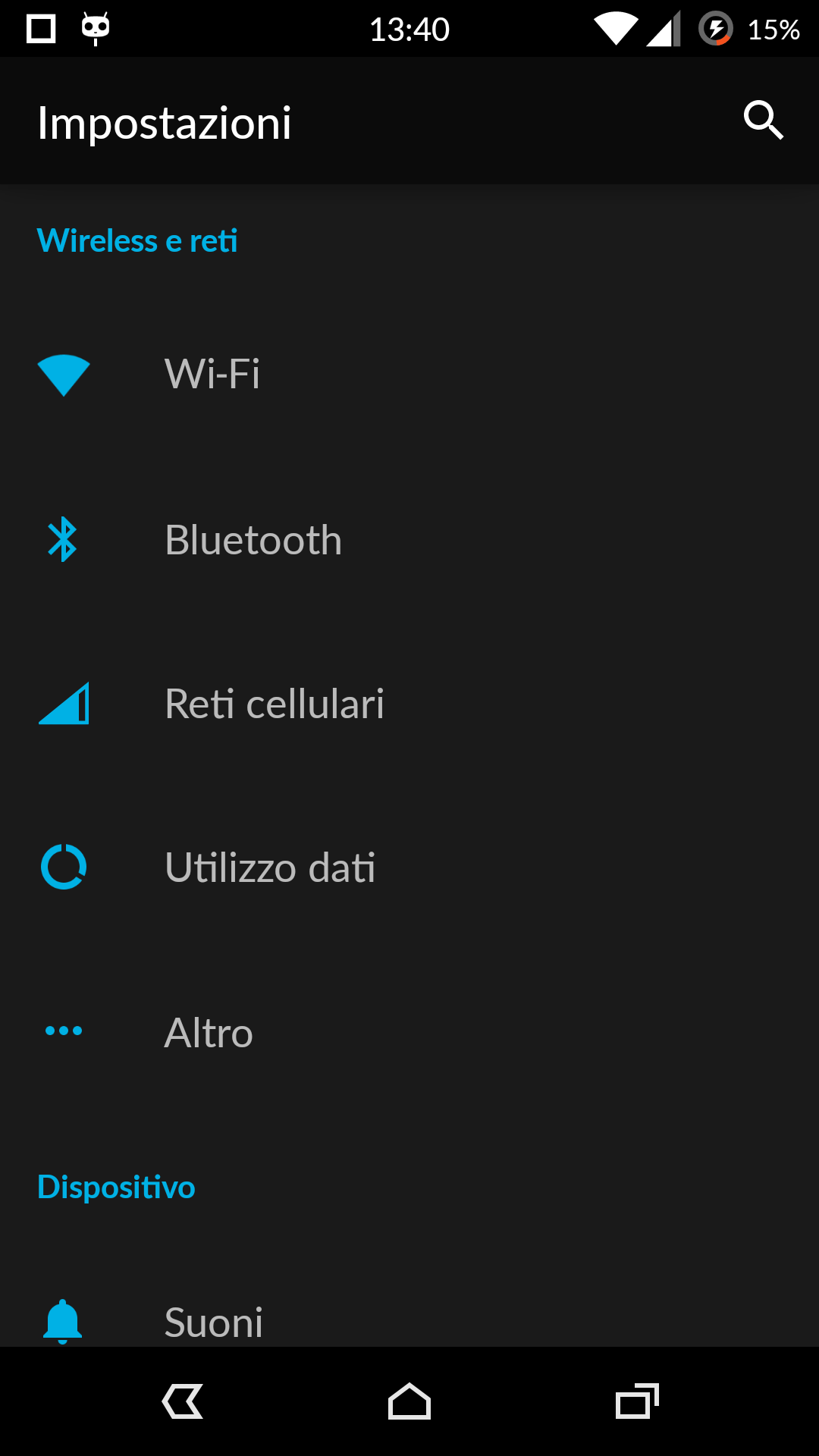Image resolution: width=819 pixels, height=1456 pixels.
Task: Show recent apps
Action: pyautogui.click(x=637, y=1401)
